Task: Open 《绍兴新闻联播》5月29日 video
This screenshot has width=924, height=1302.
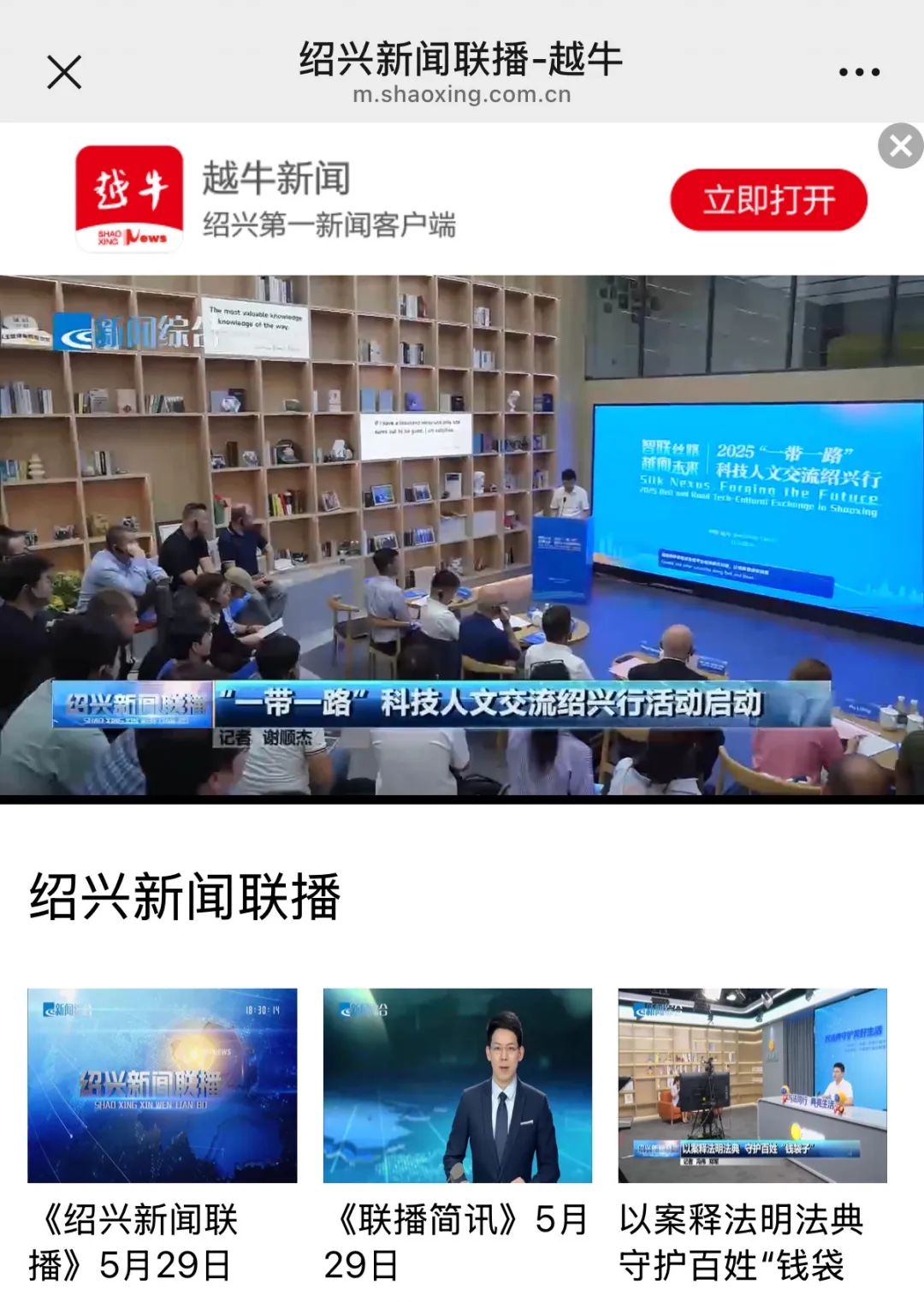Action: point(162,1085)
